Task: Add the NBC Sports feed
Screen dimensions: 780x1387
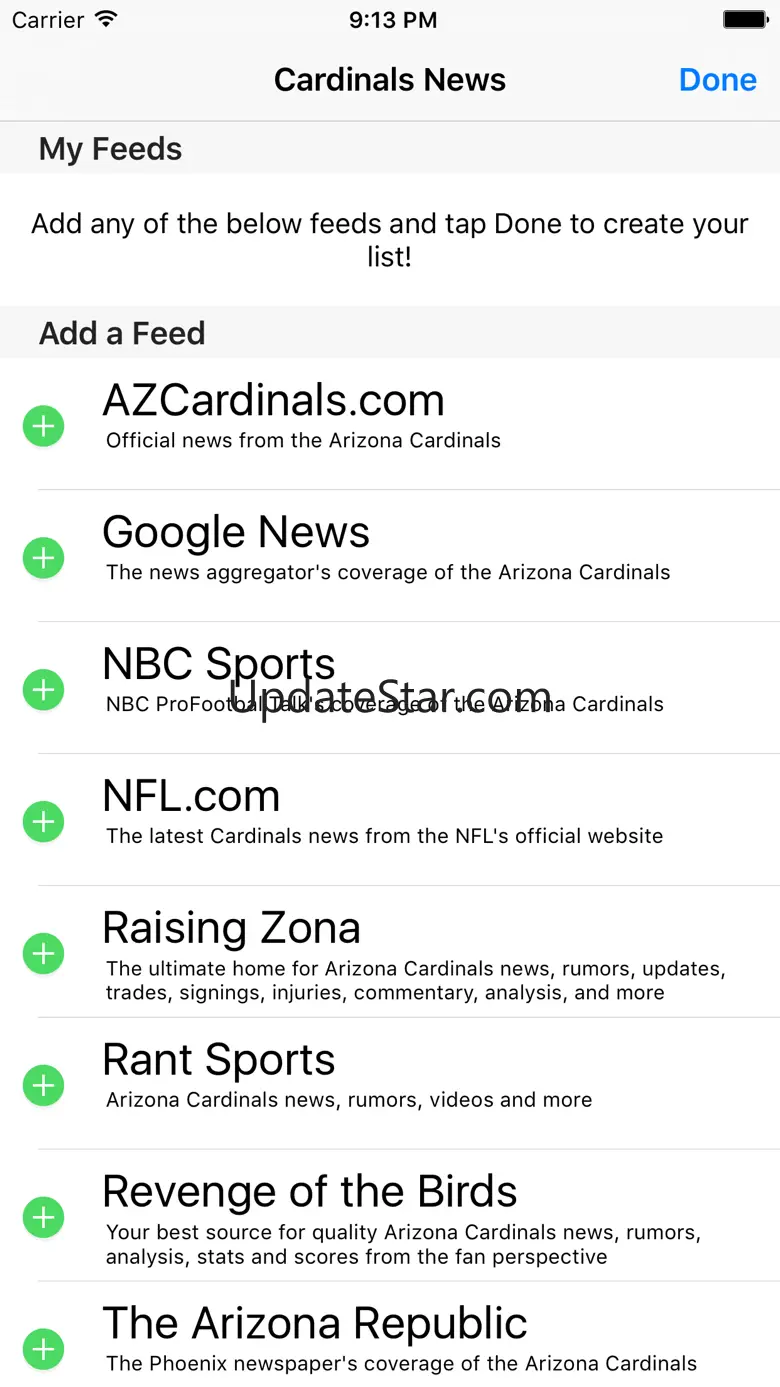Action: point(44,690)
